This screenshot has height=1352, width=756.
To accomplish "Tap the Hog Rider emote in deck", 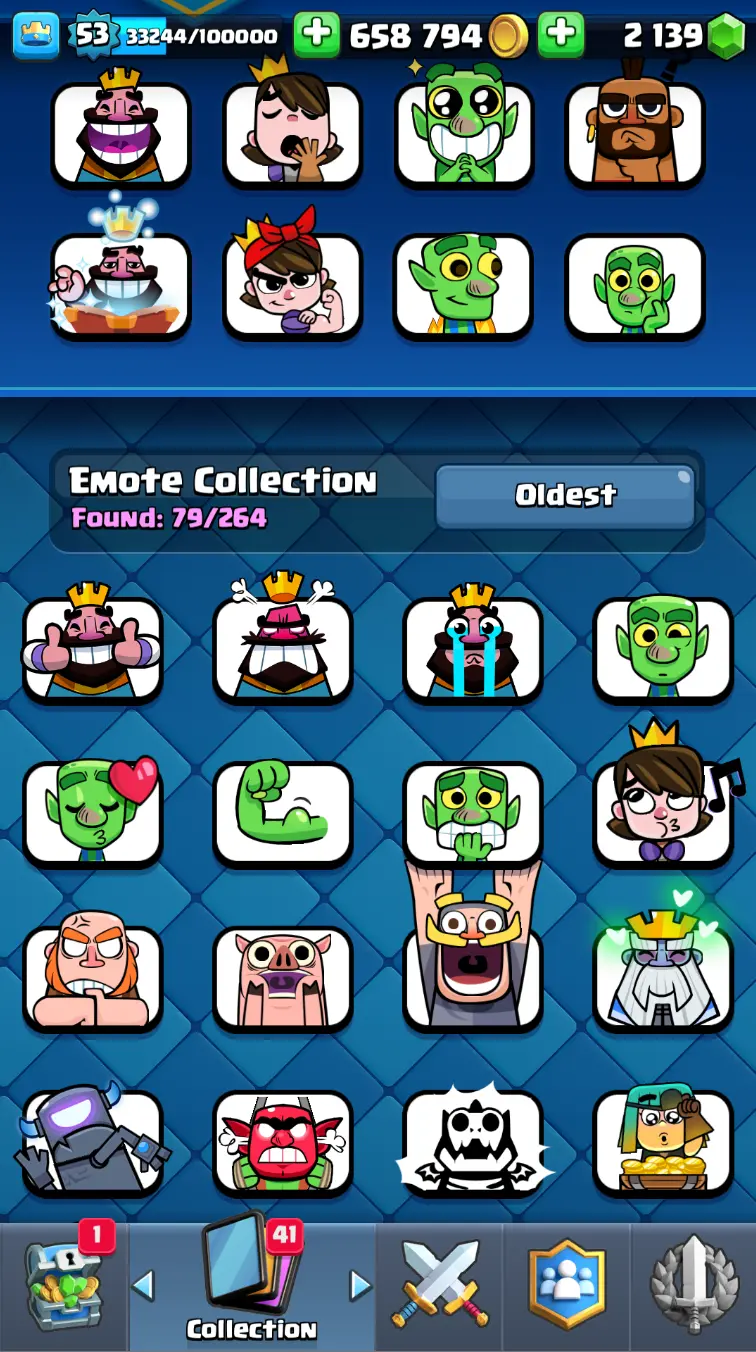I will [635, 134].
